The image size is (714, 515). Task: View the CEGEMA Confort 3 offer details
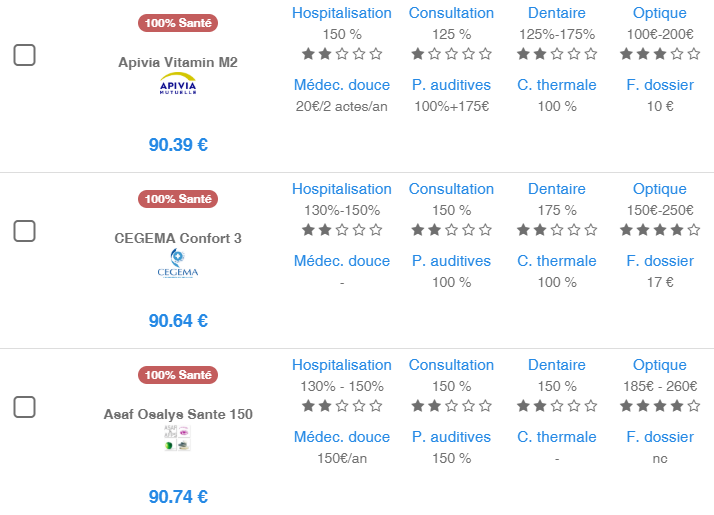tap(178, 238)
